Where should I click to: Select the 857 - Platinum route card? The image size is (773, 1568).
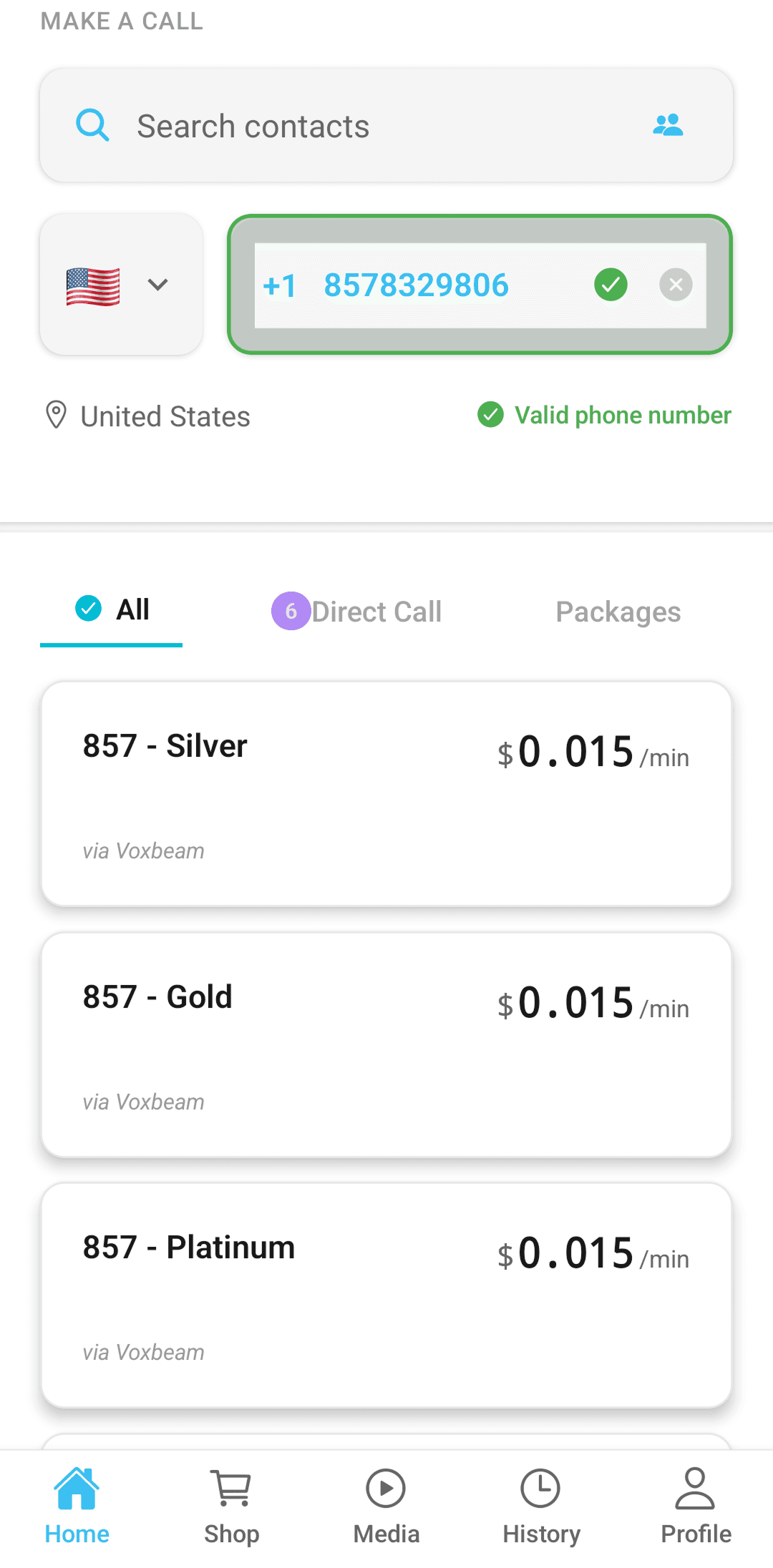(386, 1293)
